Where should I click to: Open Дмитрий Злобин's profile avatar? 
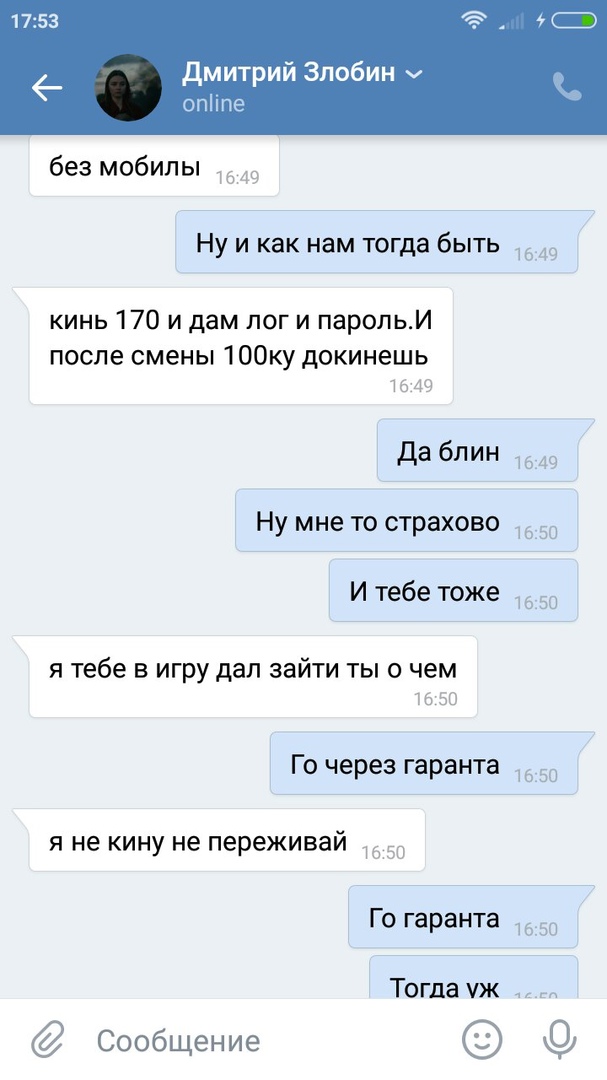(128, 88)
